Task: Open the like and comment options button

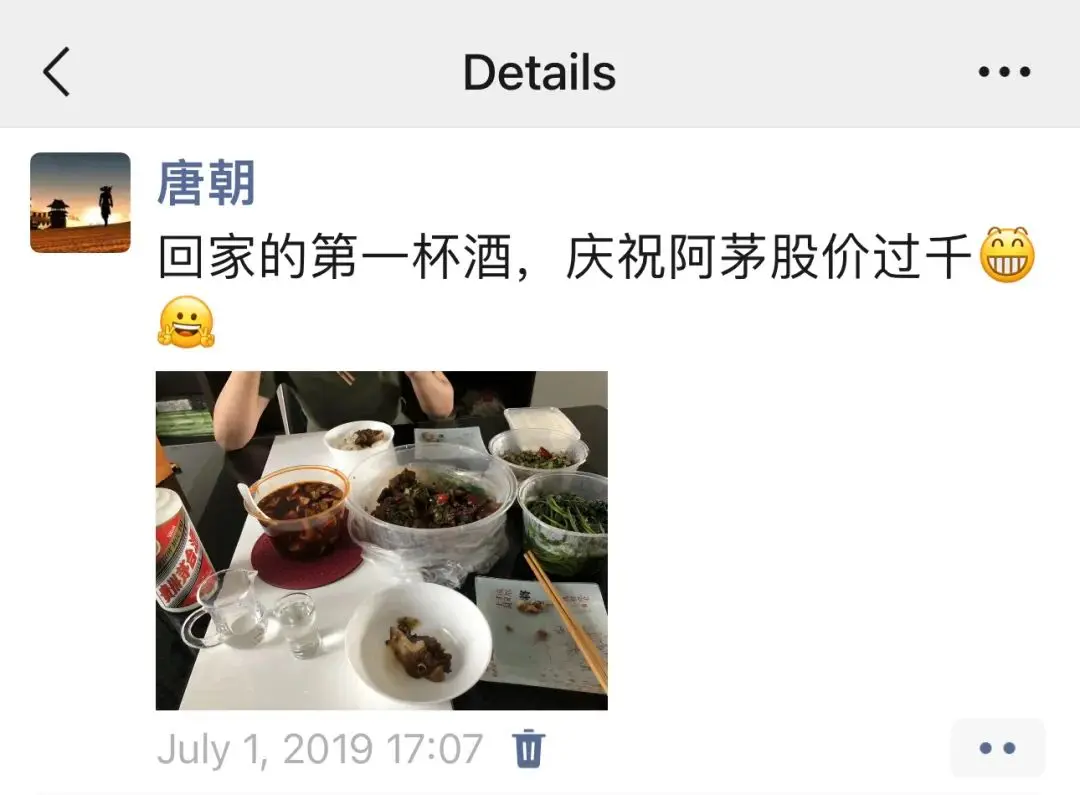Action: [997, 748]
